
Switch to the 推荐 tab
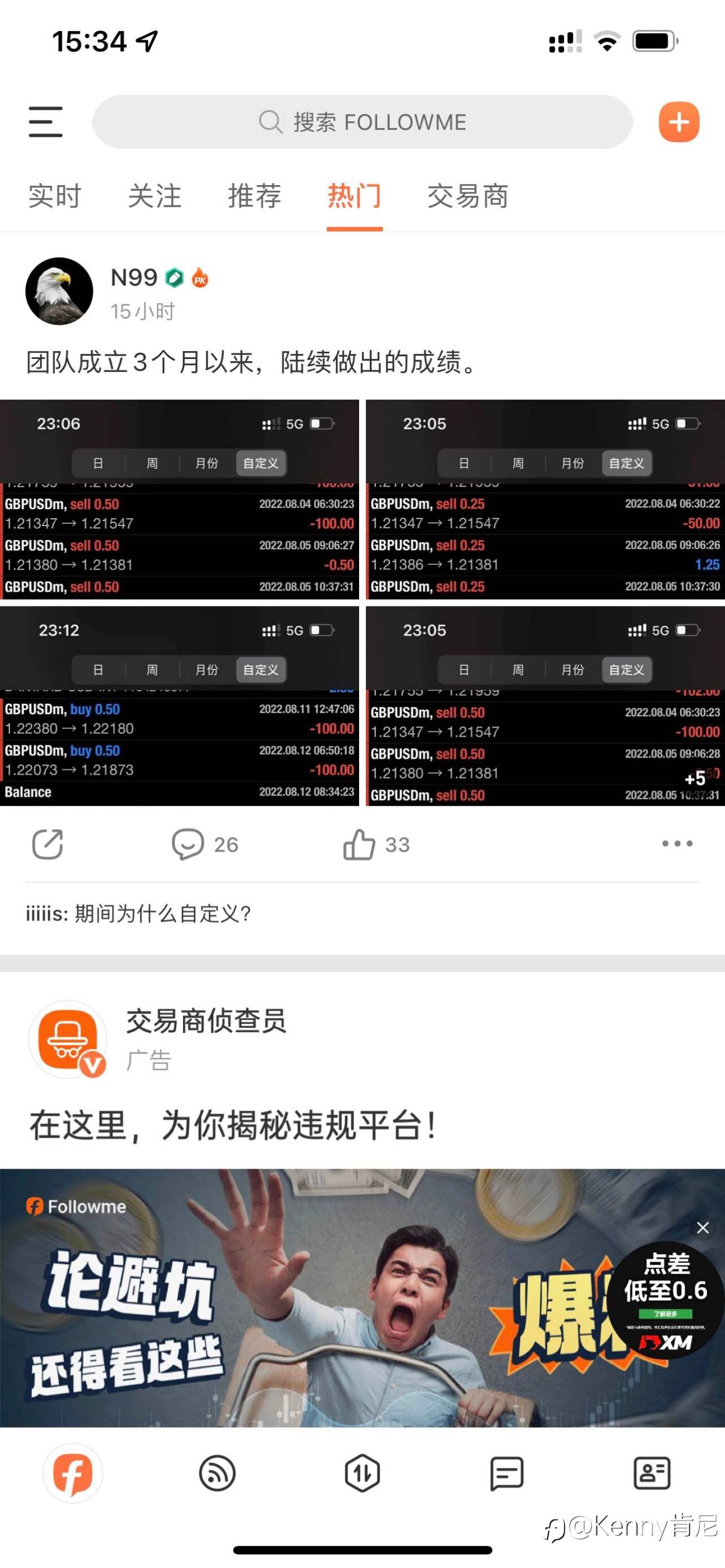point(254,196)
